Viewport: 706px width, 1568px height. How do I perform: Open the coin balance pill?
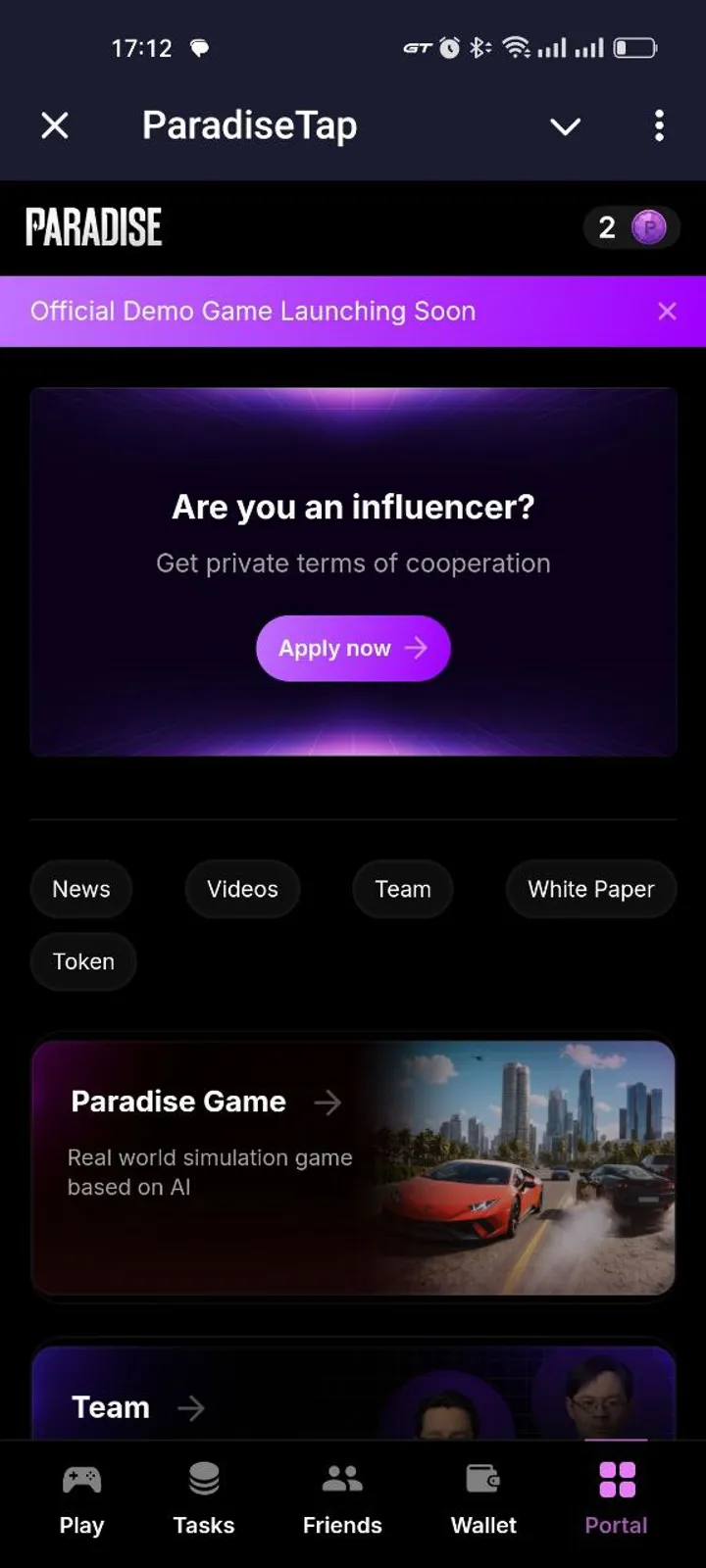click(x=630, y=228)
